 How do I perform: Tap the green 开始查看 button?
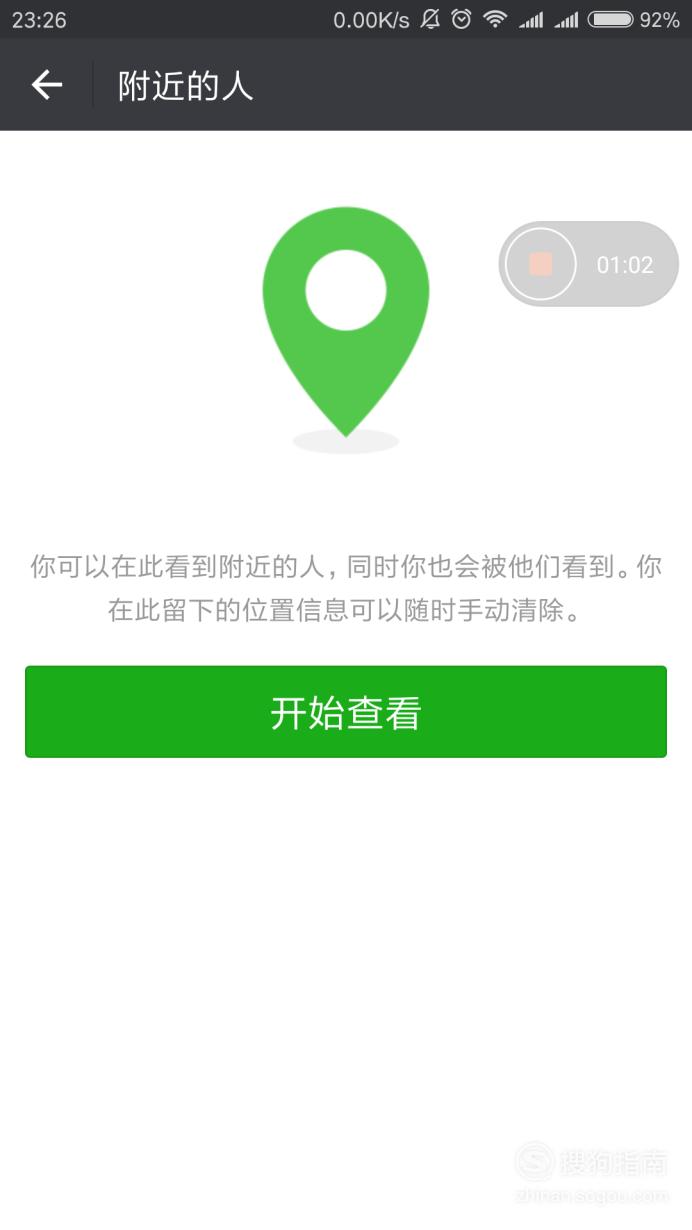click(346, 712)
